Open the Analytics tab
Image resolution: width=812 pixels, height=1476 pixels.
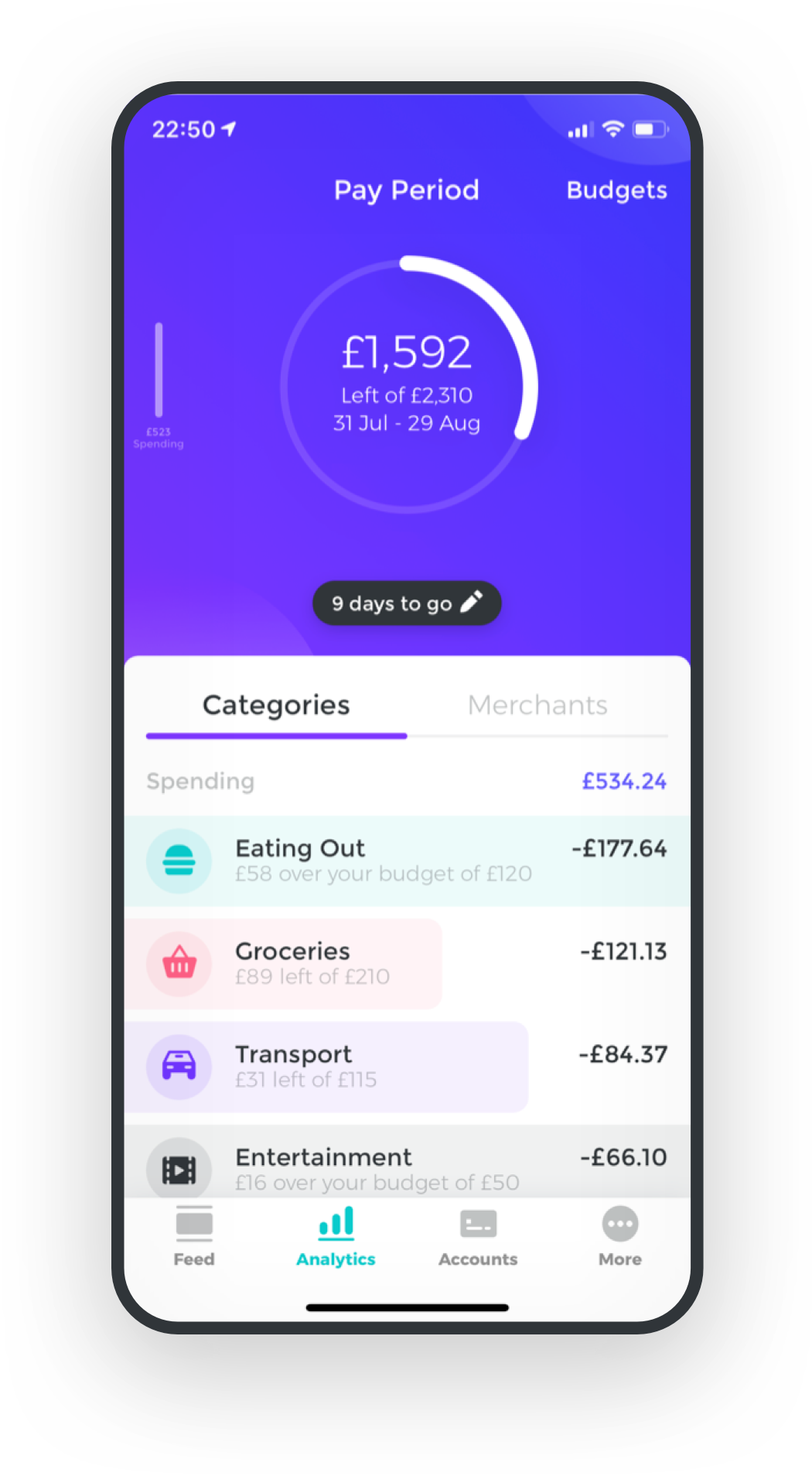click(x=336, y=1236)
